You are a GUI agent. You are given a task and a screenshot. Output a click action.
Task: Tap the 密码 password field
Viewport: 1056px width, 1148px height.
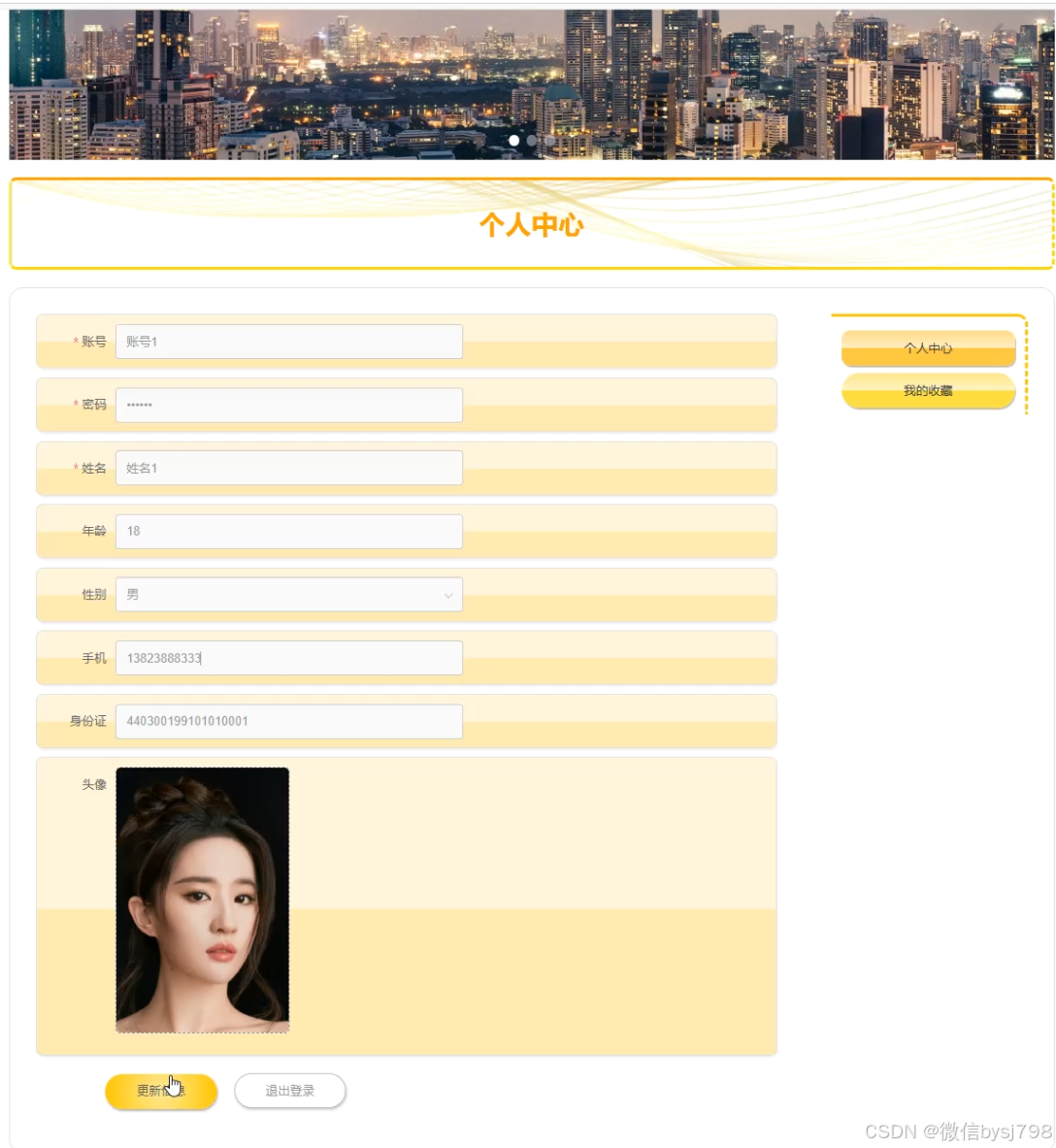[288, 405]
